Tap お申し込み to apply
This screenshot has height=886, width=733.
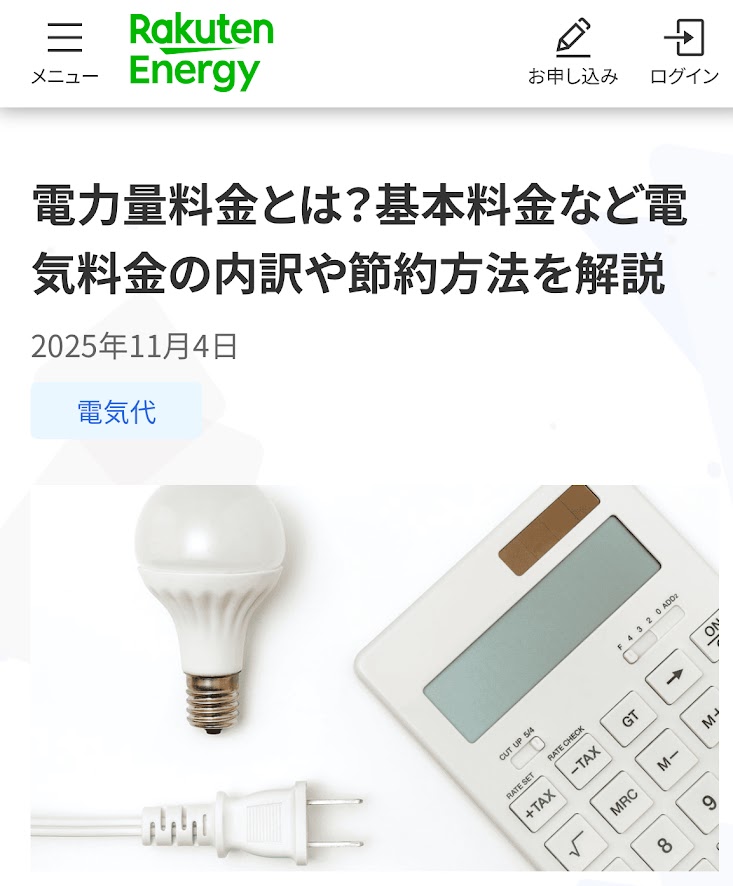[x=573, y=50]
